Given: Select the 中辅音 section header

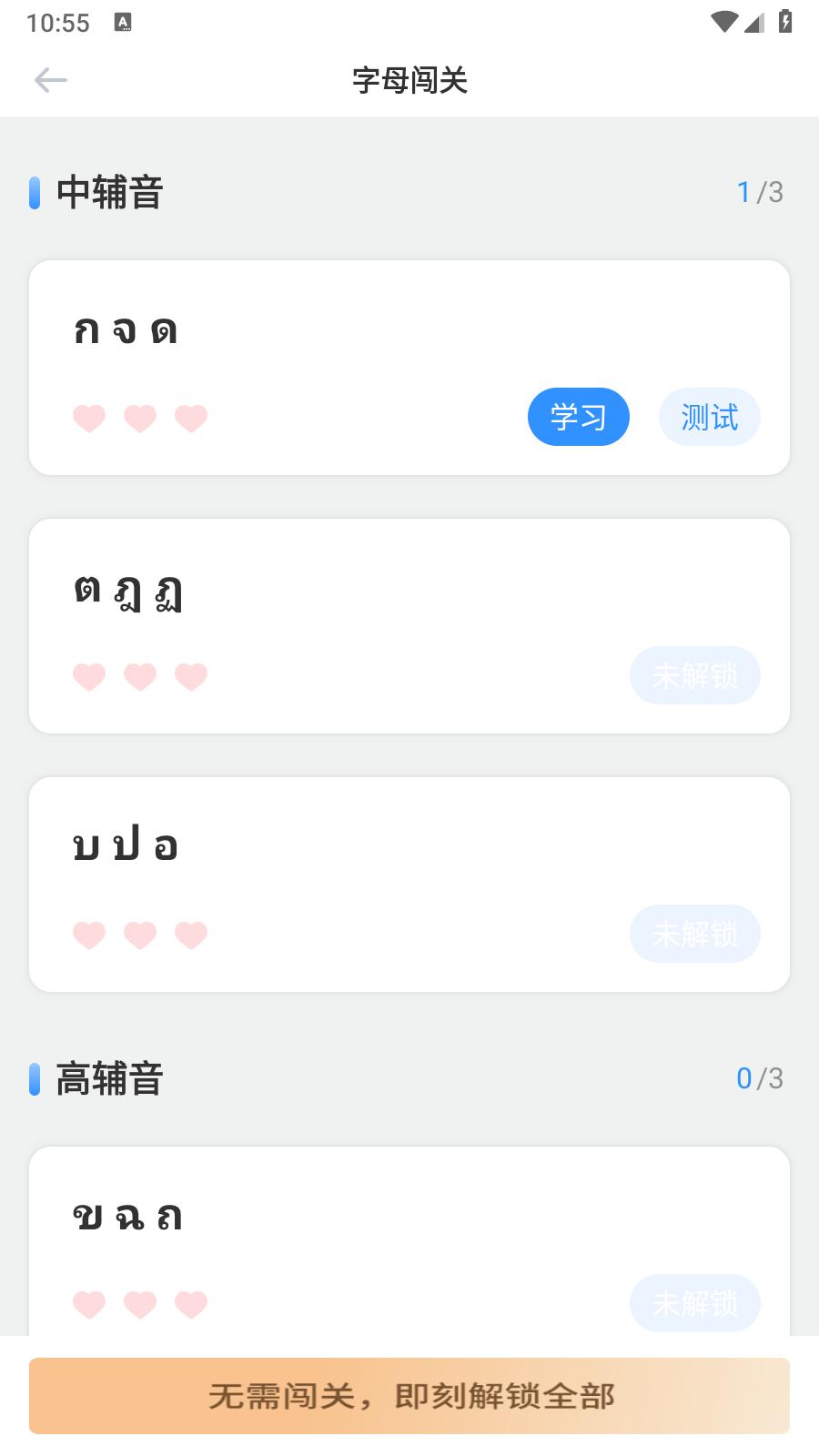Looking at the screenshot, I should (x=107, y=194).
